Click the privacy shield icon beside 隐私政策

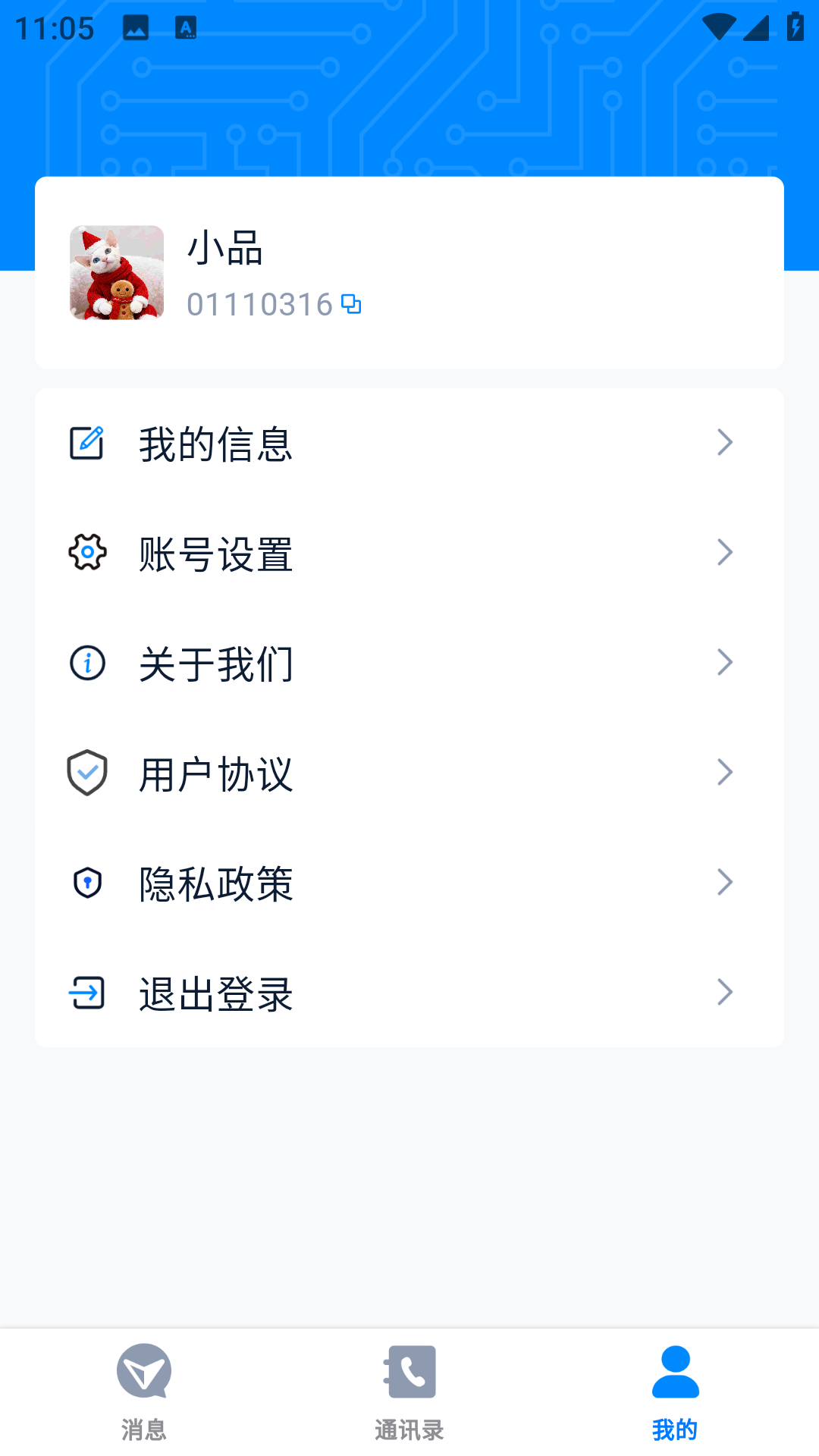tap(87, 882)
